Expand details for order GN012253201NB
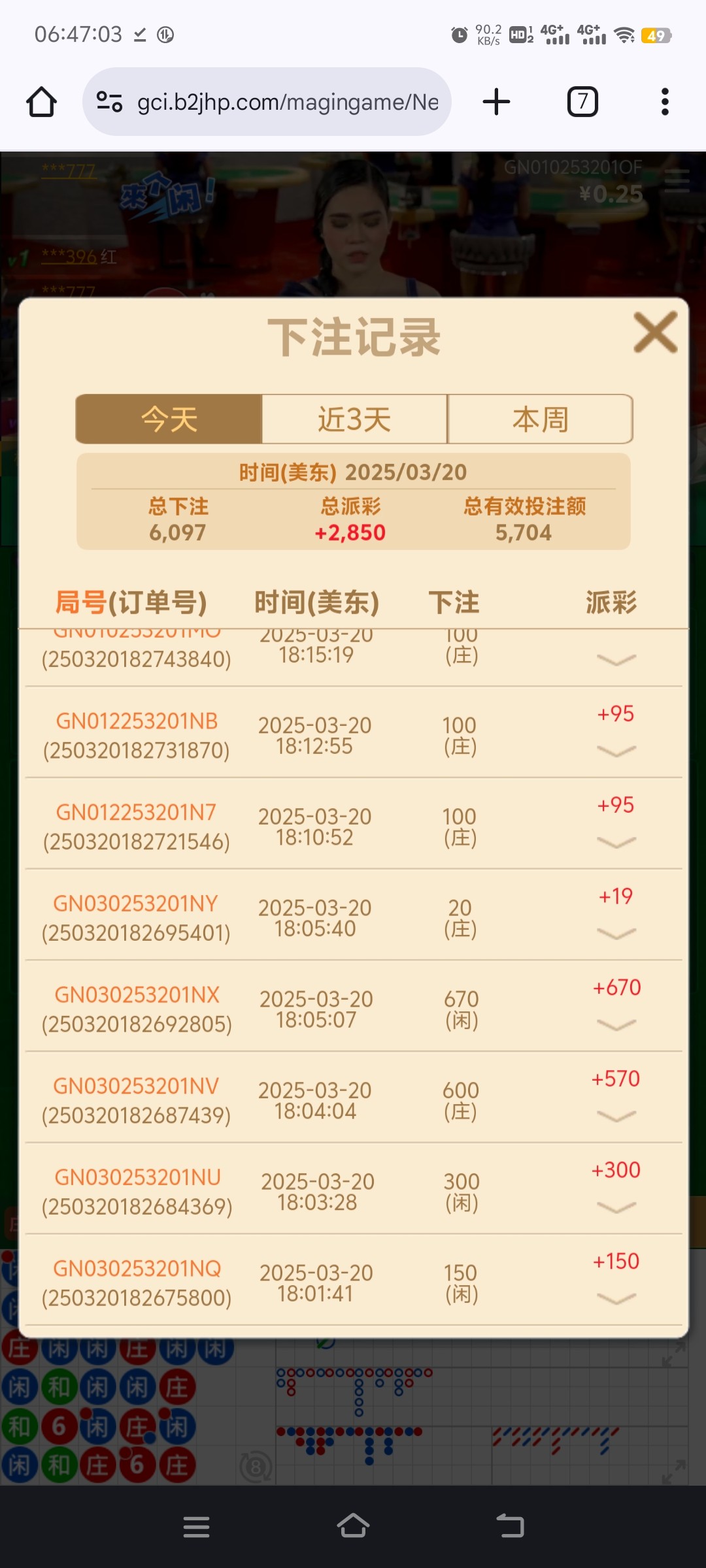Image resolution: width=706 pixels, height=1568 pixels. pos(616,751)
